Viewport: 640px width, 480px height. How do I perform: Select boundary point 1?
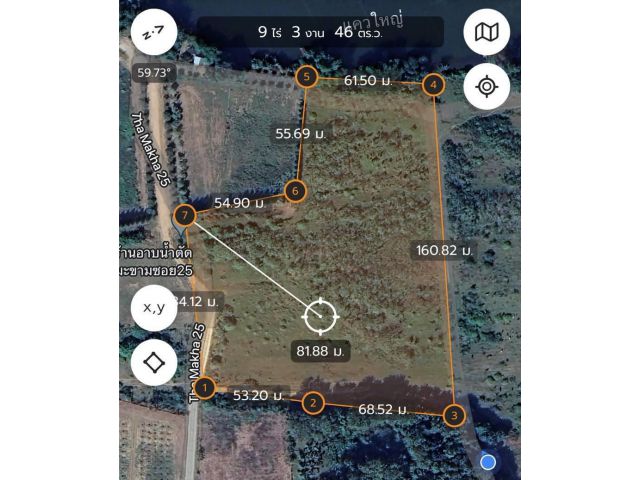click(x=204, y=388)
